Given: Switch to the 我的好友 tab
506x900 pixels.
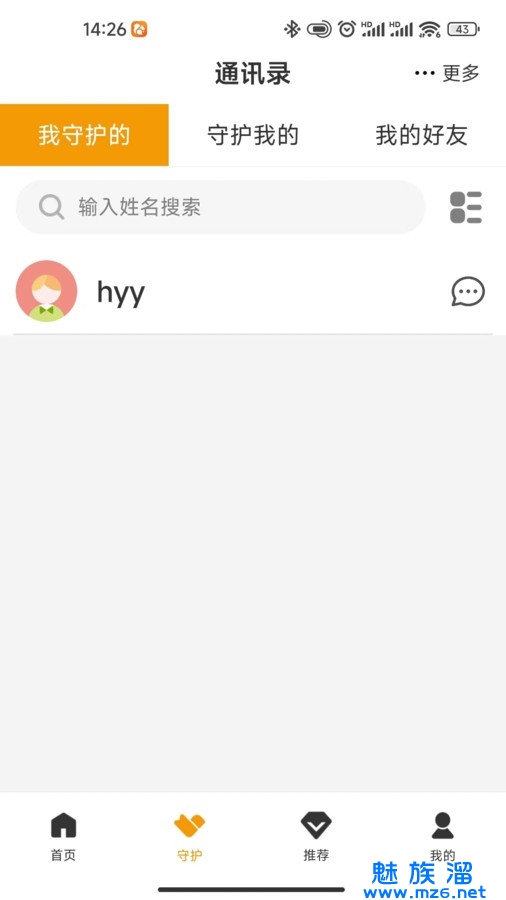Looking at the screenshot, I should click(x=422, y=135).
